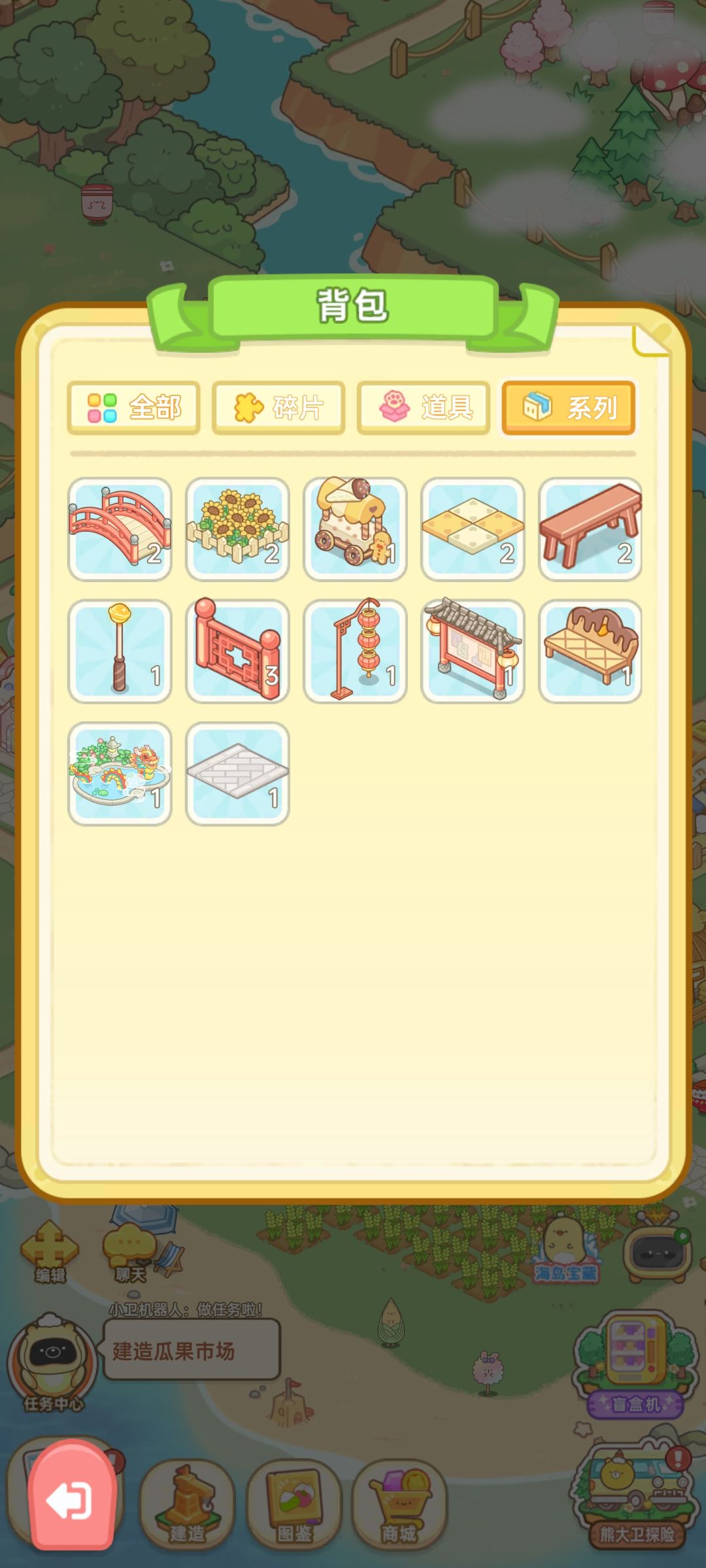The height and width of the screenshot is (1568, 706).
Task: Select the dragon pond item
Action: tap(120, 774)
